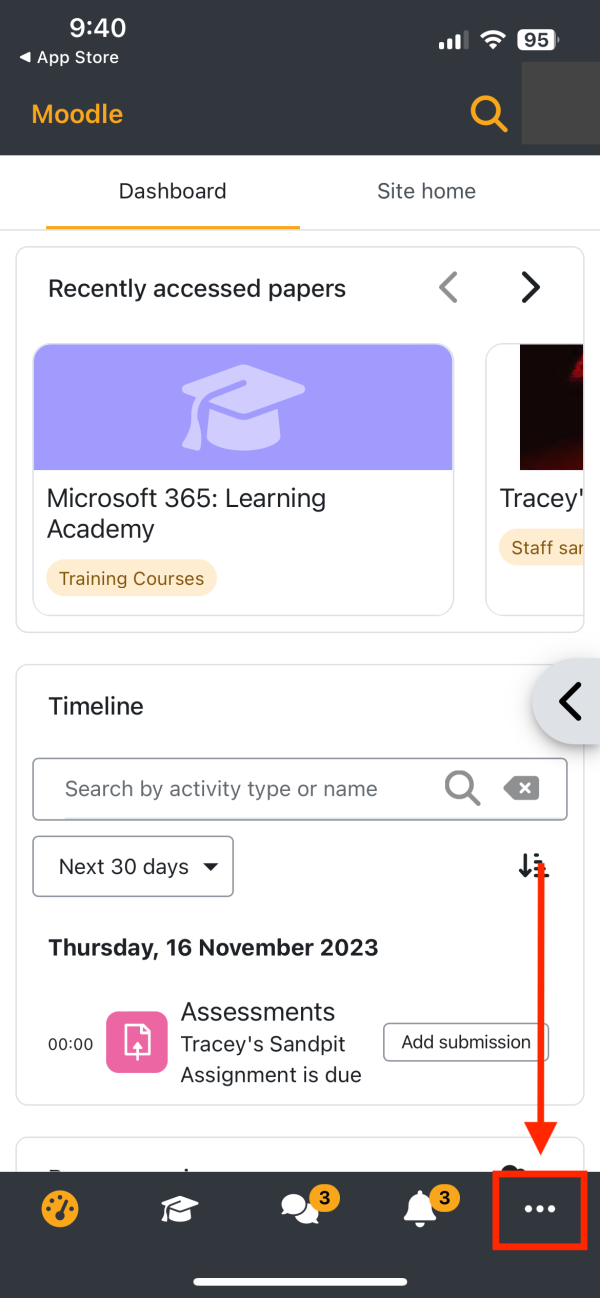Clear the Timeline search text
Screen dimensions: 600x1298
[522, 788]
